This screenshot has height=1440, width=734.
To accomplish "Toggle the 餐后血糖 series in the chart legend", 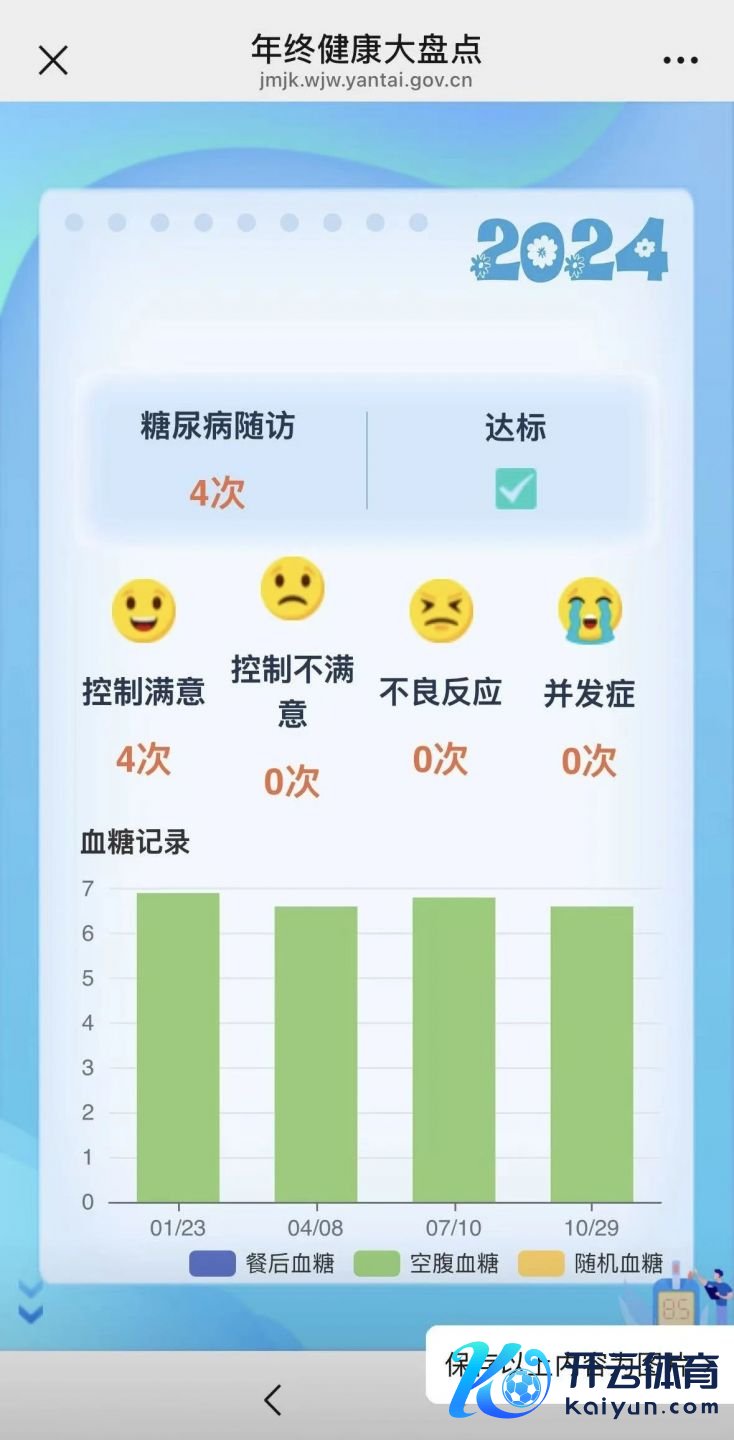I will pyautogui.click(x=262, y=1263).
